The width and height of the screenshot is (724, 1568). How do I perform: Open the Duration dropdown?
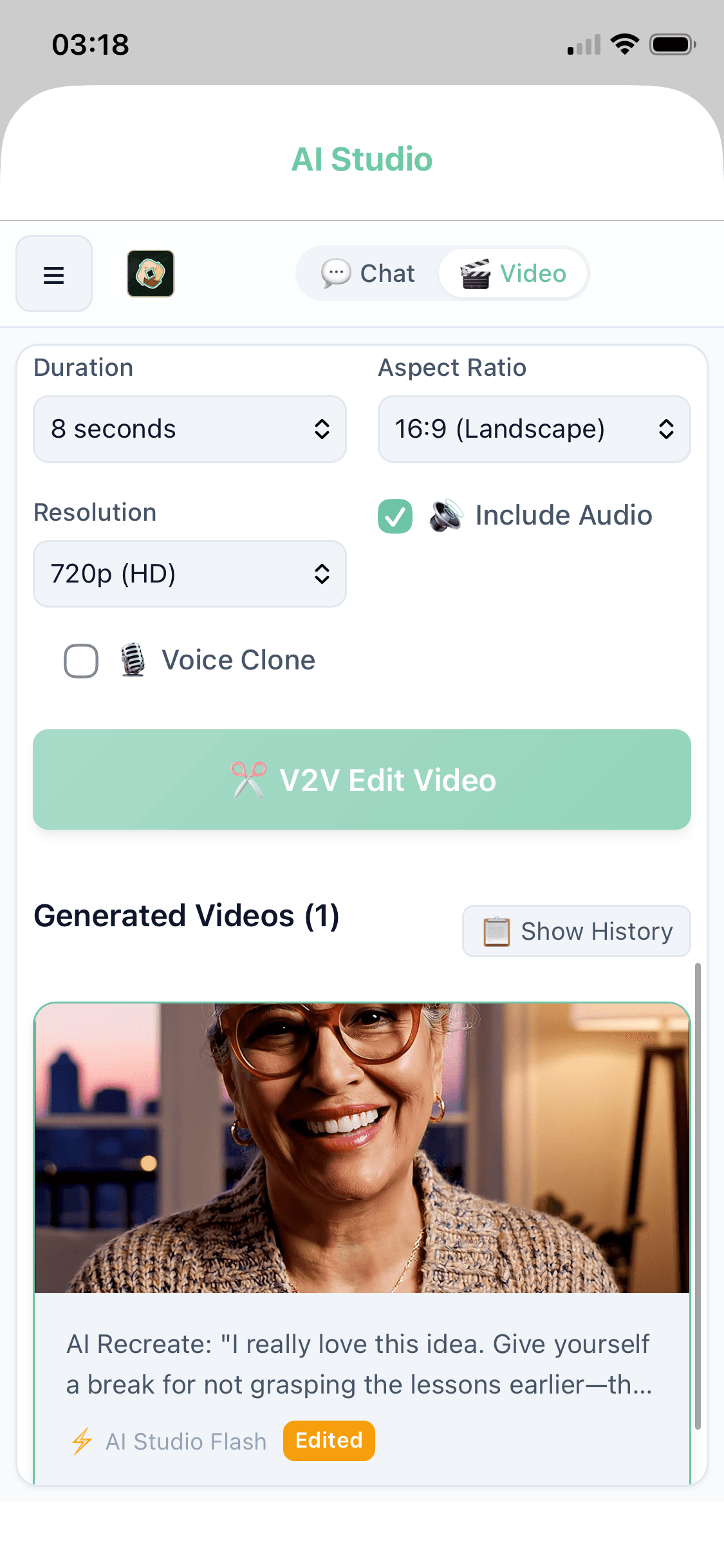[x=189, y=429]
